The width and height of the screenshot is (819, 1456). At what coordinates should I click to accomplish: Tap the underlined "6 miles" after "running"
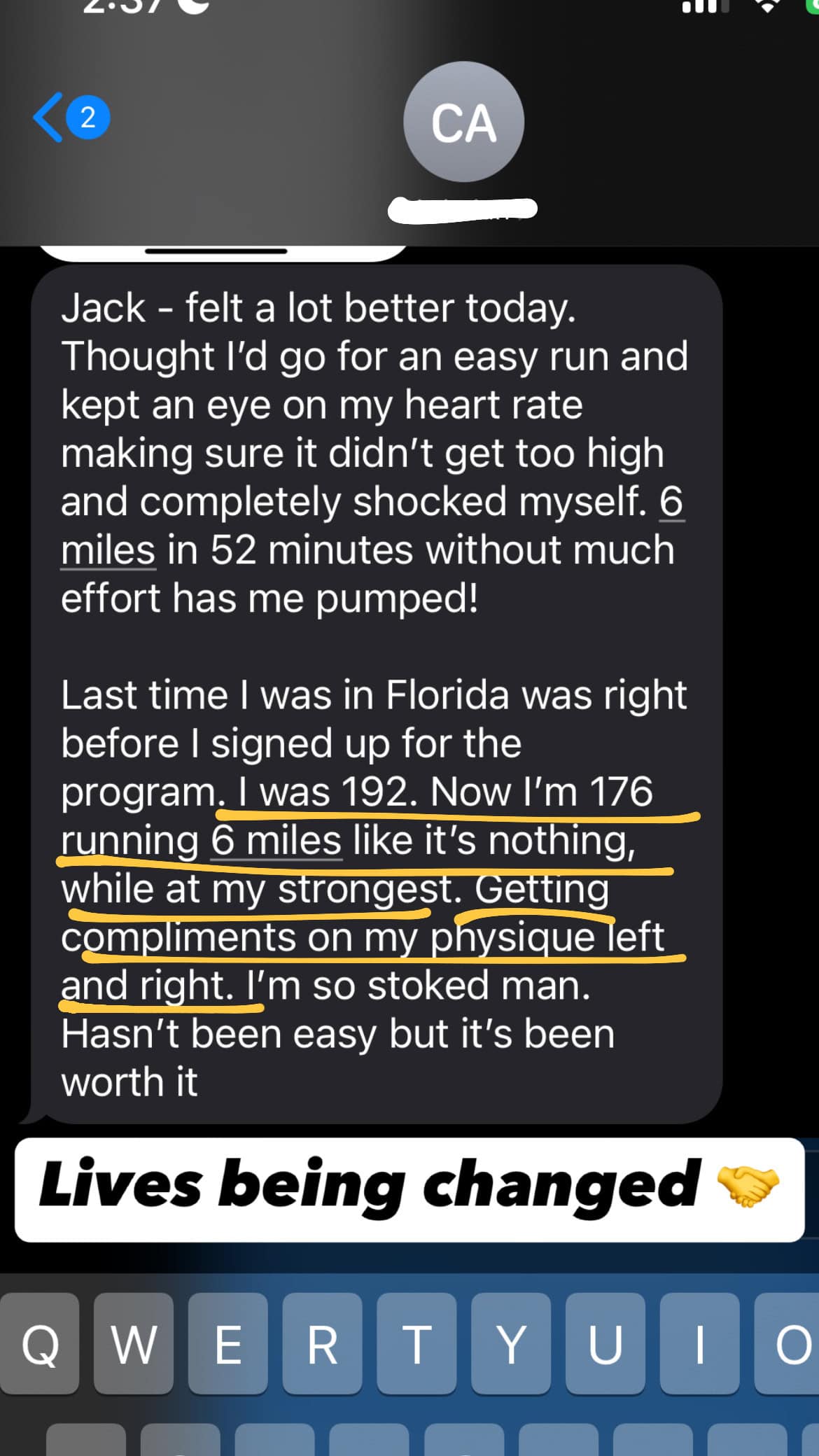click(x=276, y=840)
